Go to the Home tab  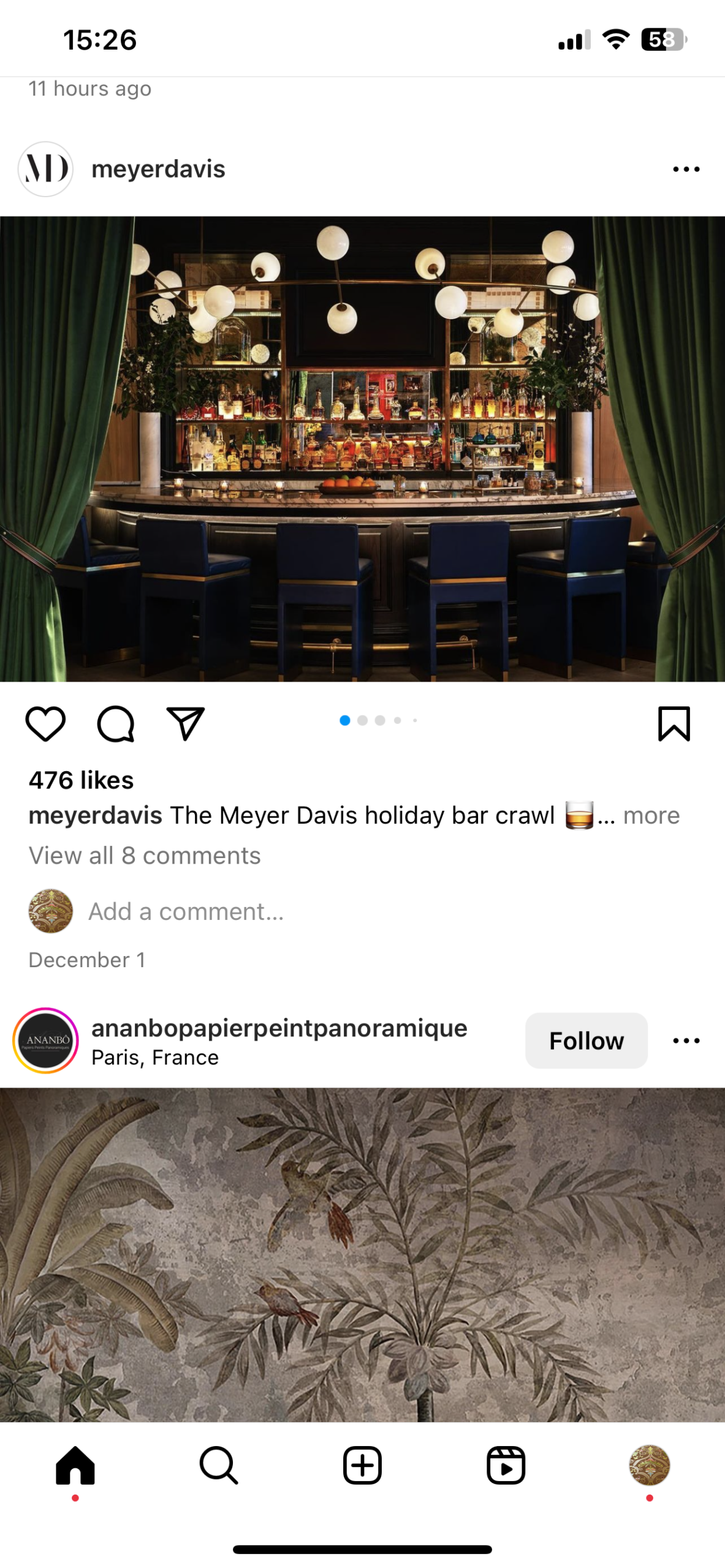pyautogui.click(x=75, y=1466)
